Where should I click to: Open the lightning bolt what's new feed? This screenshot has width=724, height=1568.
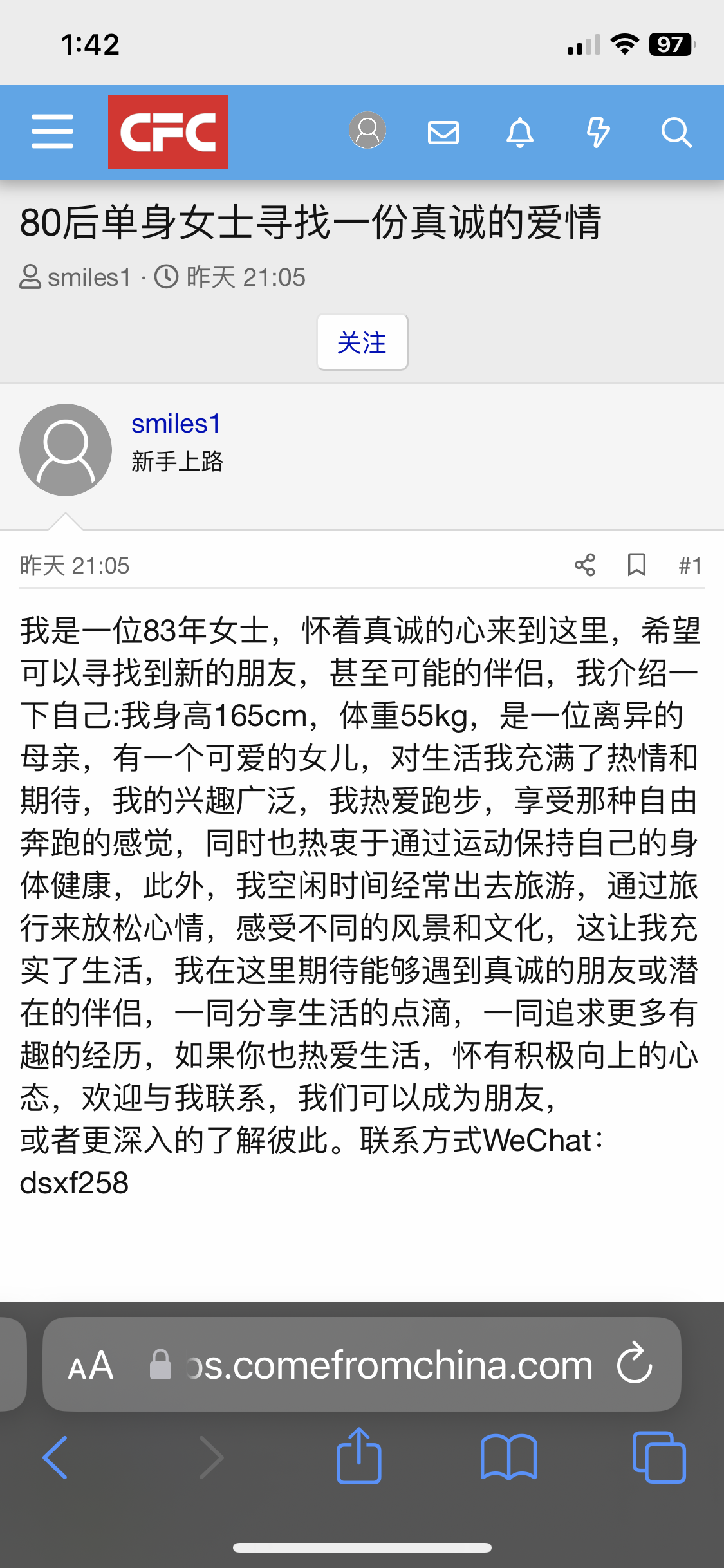click(x=598, y=133)
